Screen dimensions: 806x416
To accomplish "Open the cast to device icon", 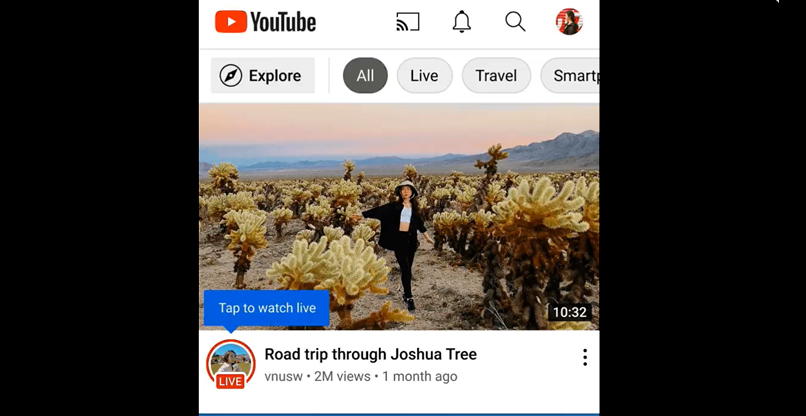I will click(x=407, y=22).
